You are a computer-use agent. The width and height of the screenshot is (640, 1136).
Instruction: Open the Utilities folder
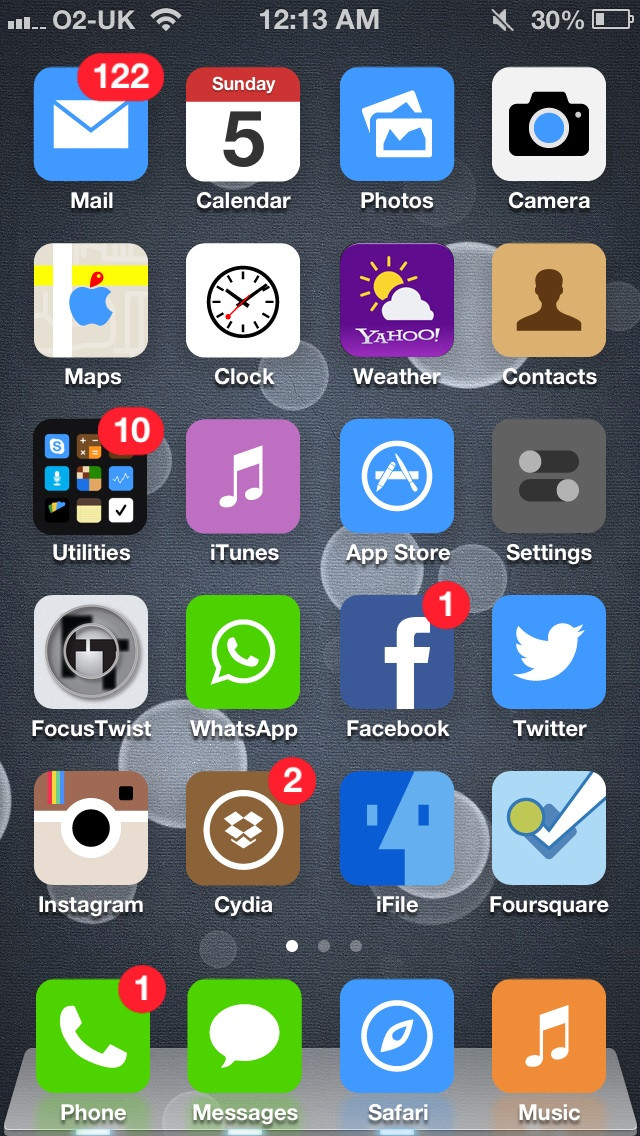pyautogui.click(x=91, y=476)
